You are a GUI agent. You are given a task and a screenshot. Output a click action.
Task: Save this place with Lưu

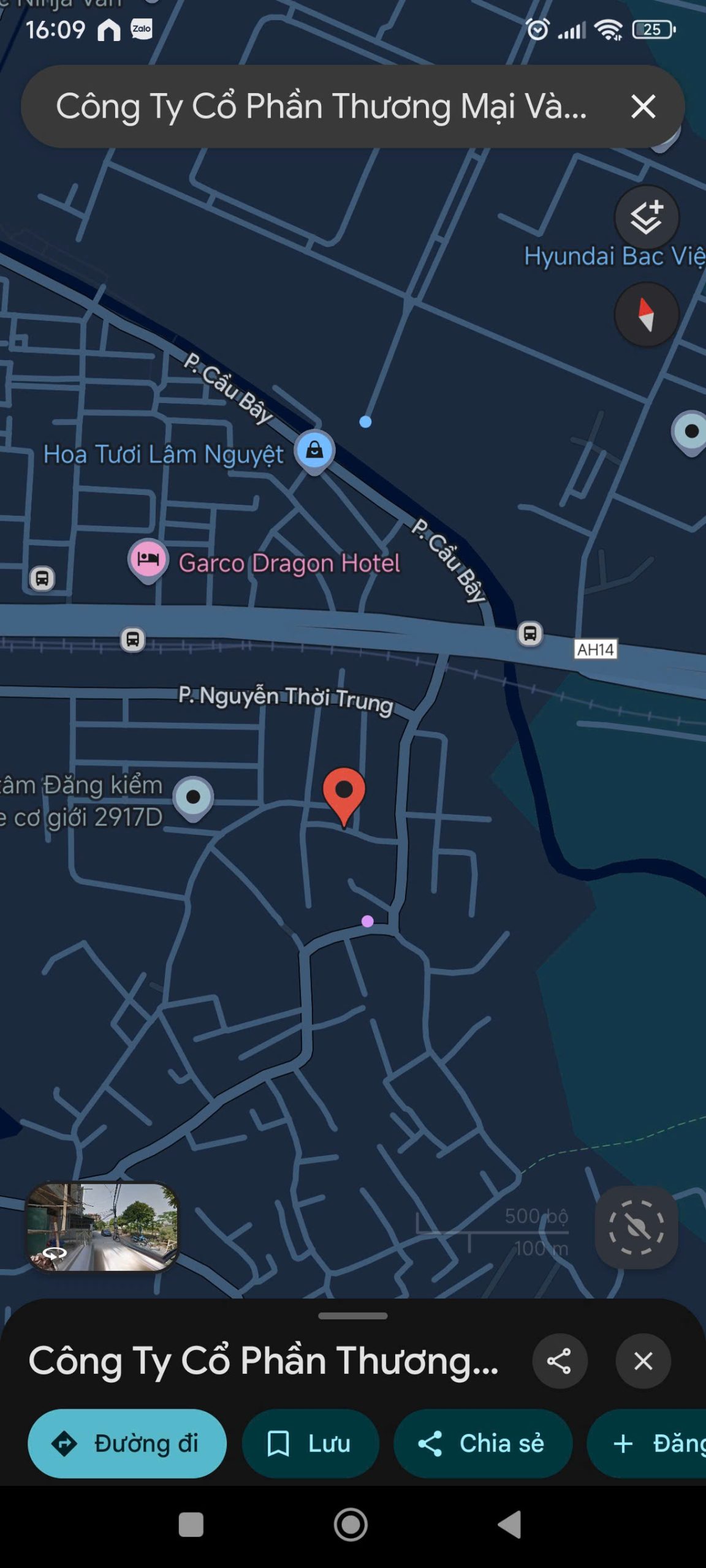tap(310, 1444)
